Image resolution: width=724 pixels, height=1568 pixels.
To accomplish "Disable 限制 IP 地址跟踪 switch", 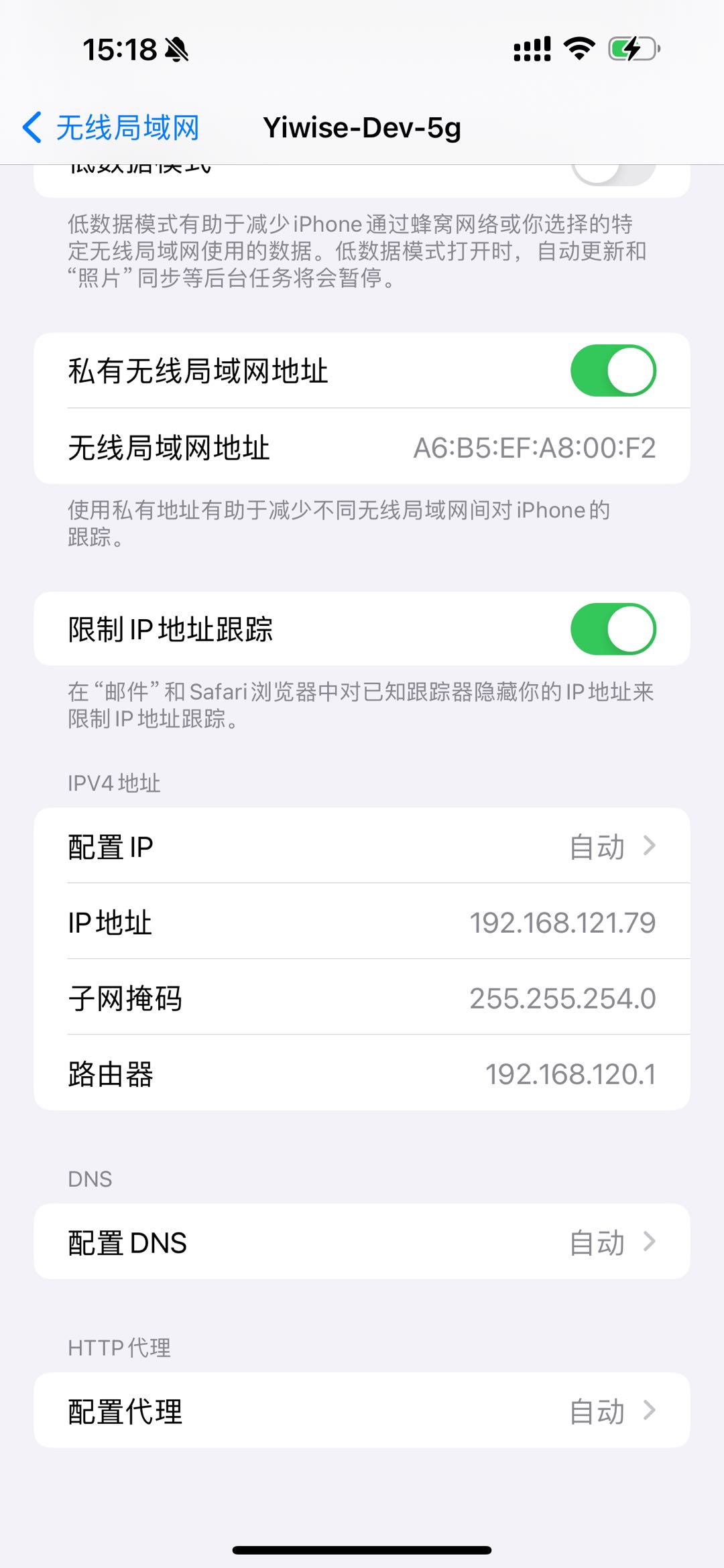I will coord(613,629).
